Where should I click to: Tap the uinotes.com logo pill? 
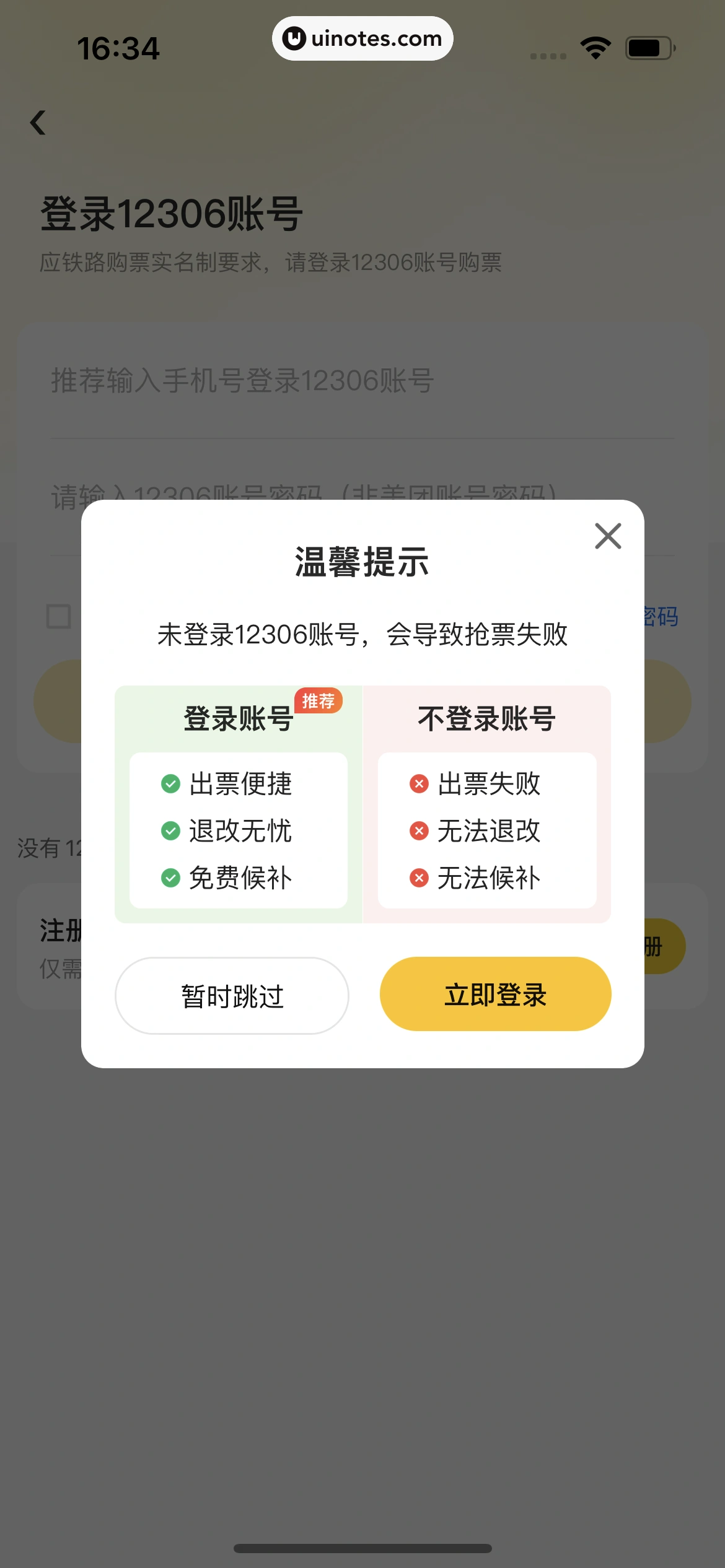(x=362, y=38)
